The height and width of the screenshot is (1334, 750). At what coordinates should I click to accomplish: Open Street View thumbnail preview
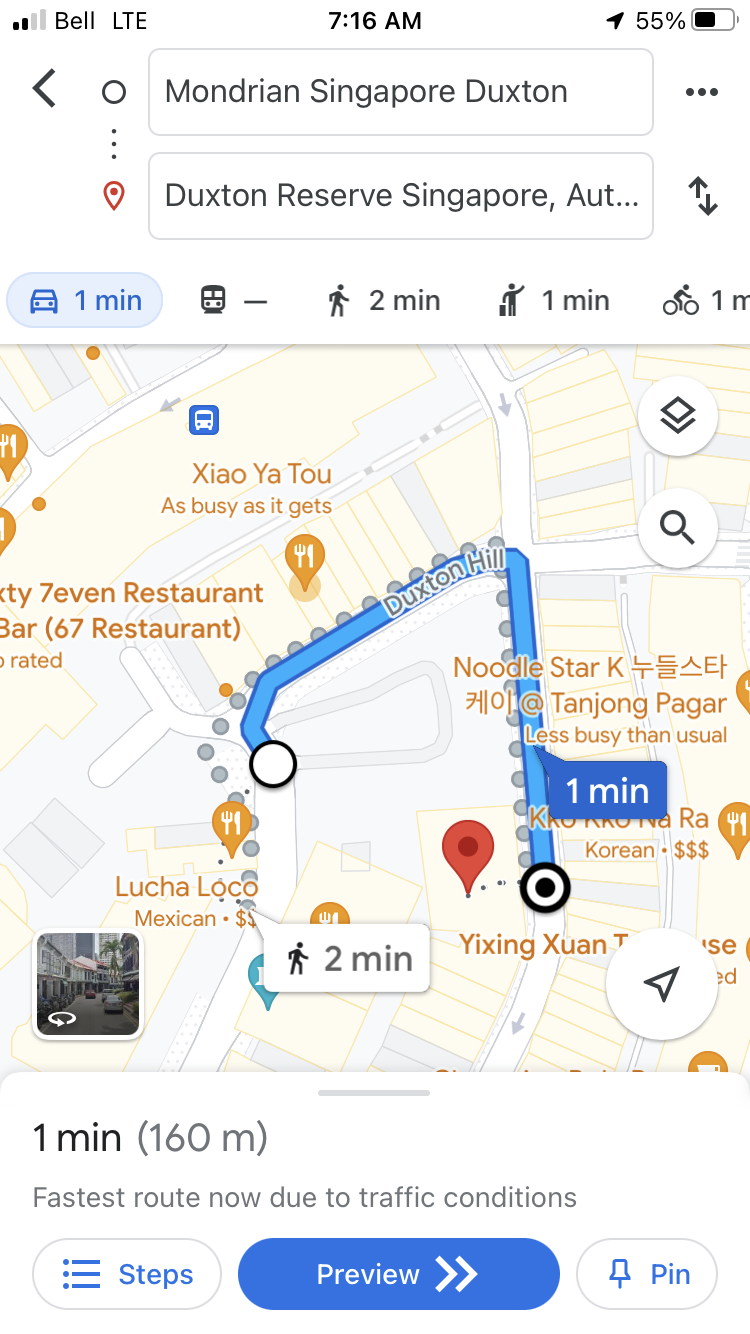(88, 984)
